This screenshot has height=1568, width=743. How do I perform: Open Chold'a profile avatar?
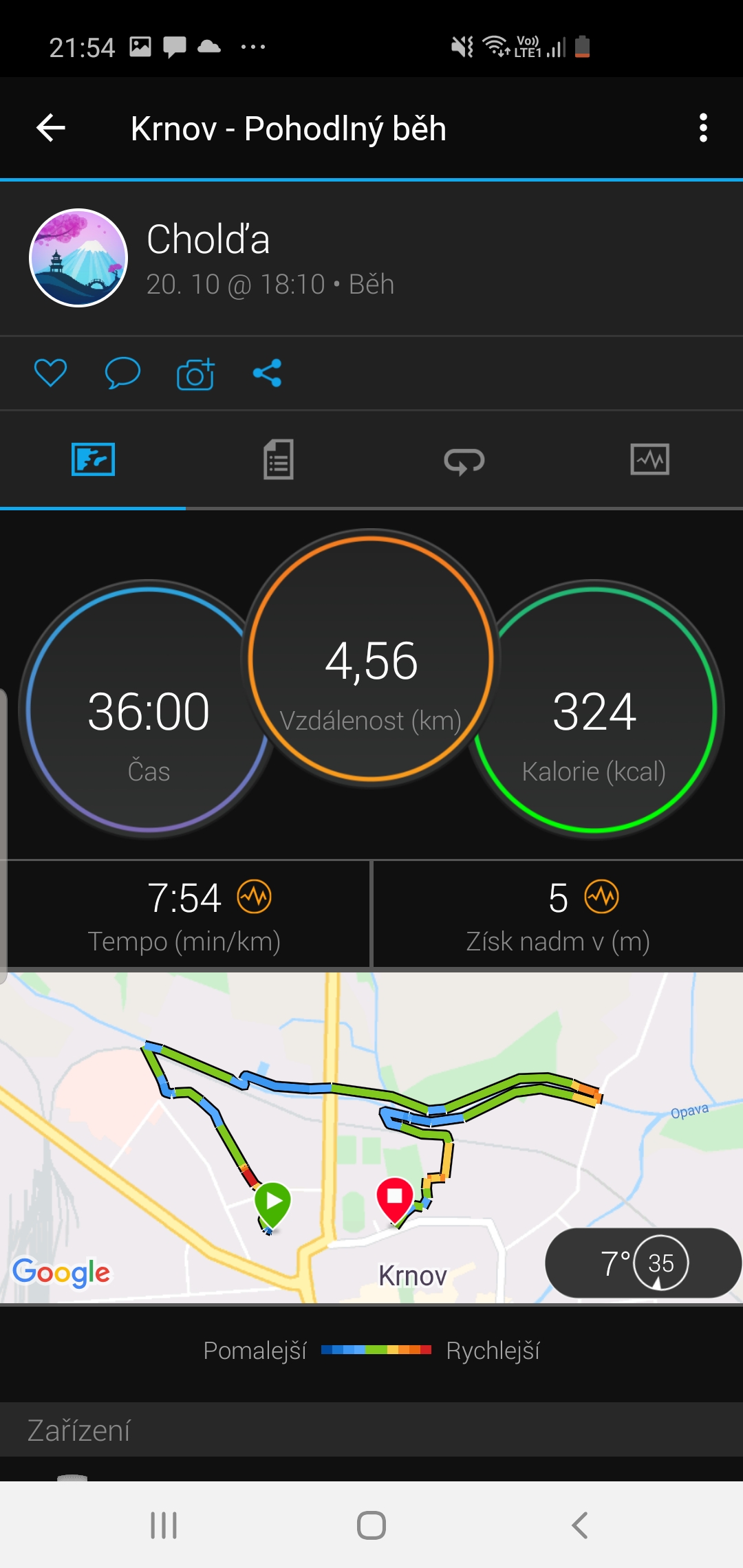tap(78, 258)
